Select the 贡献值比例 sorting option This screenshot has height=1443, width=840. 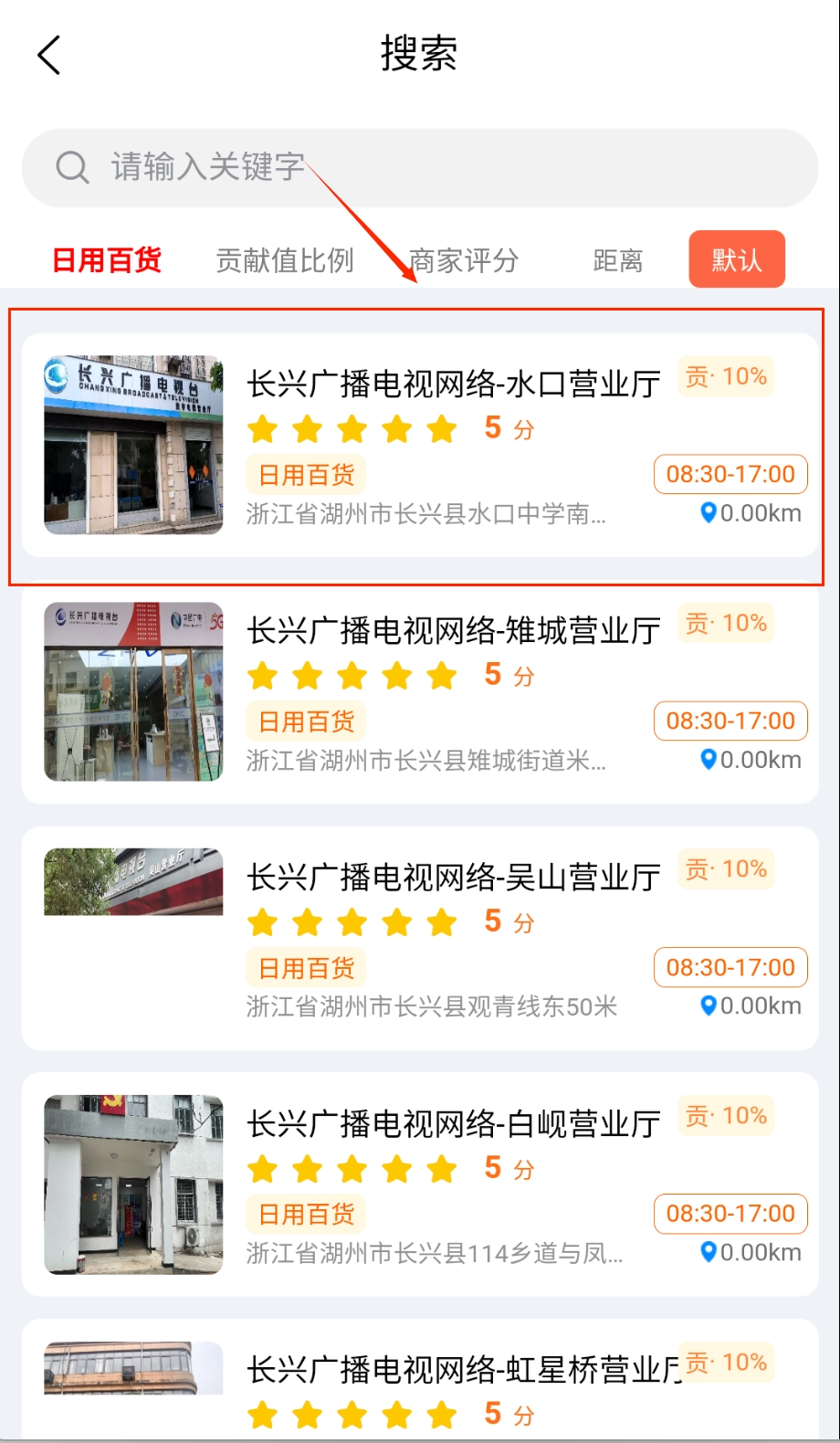pos(286,260)
